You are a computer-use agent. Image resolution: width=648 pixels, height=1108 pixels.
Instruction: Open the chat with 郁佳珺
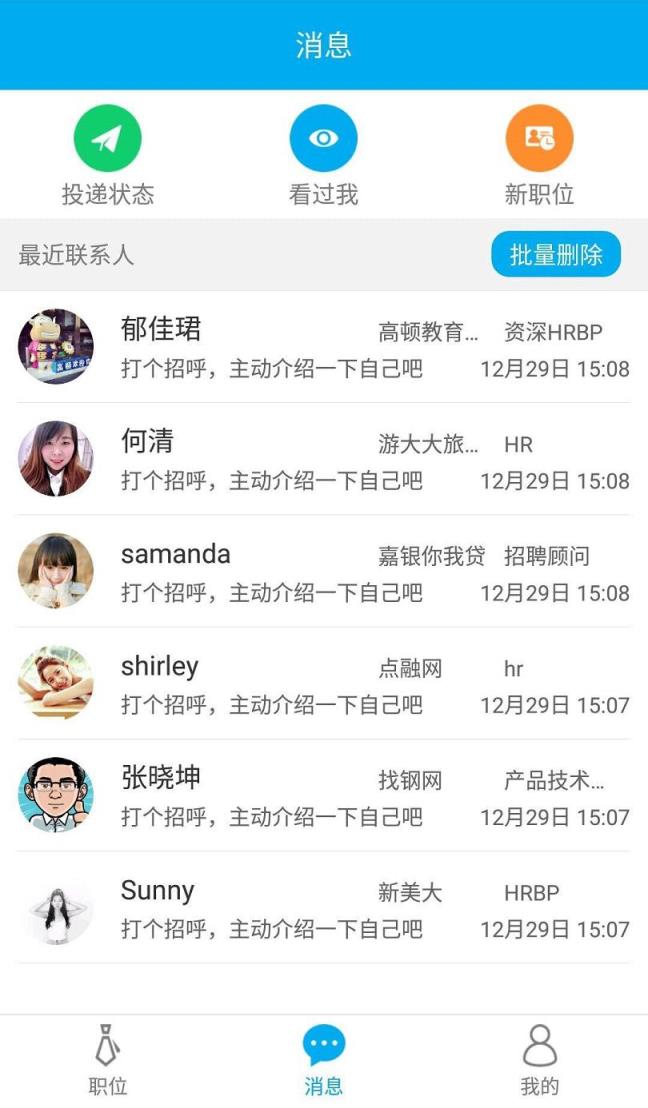click(x=323, y=347)
